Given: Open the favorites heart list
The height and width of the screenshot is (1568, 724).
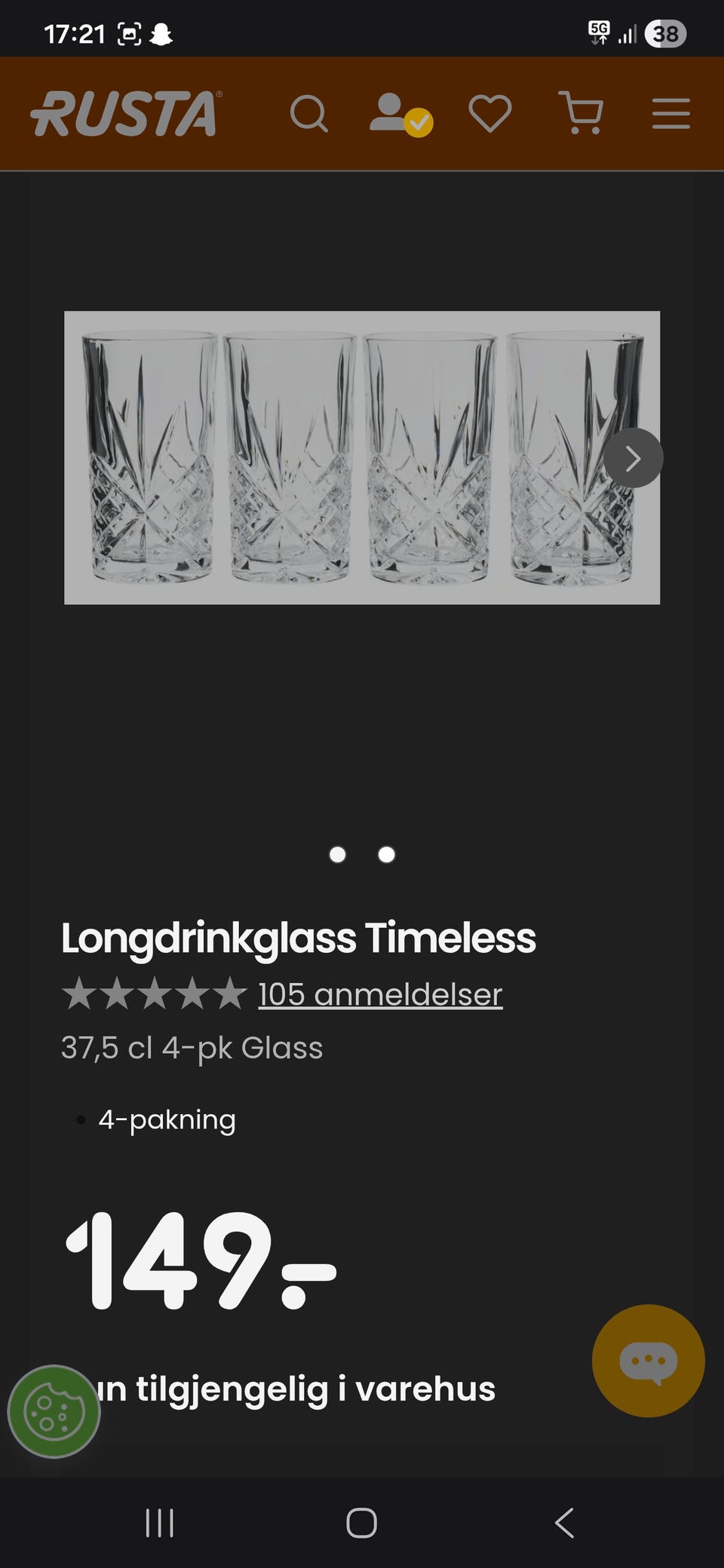Looking at the screenshot, I should coord(489,115).
